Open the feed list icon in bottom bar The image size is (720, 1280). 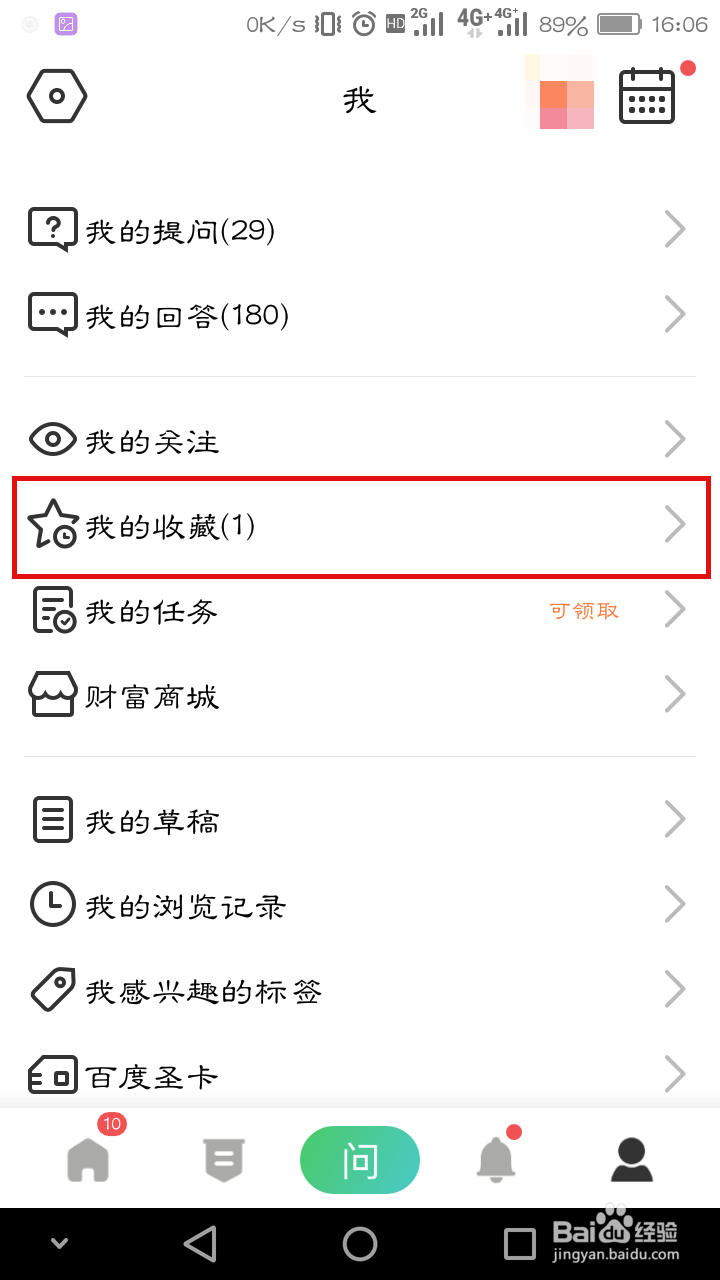pyautogui.click(x=223, y=1160)
